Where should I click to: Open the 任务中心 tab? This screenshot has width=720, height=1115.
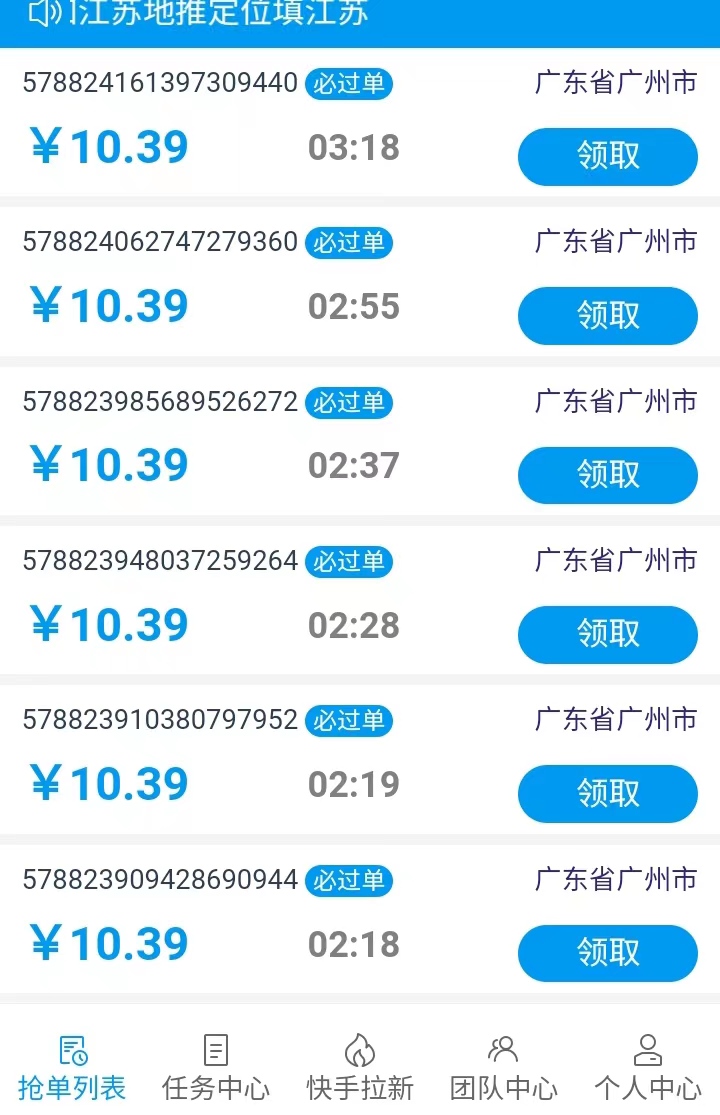pos(216,1067)
